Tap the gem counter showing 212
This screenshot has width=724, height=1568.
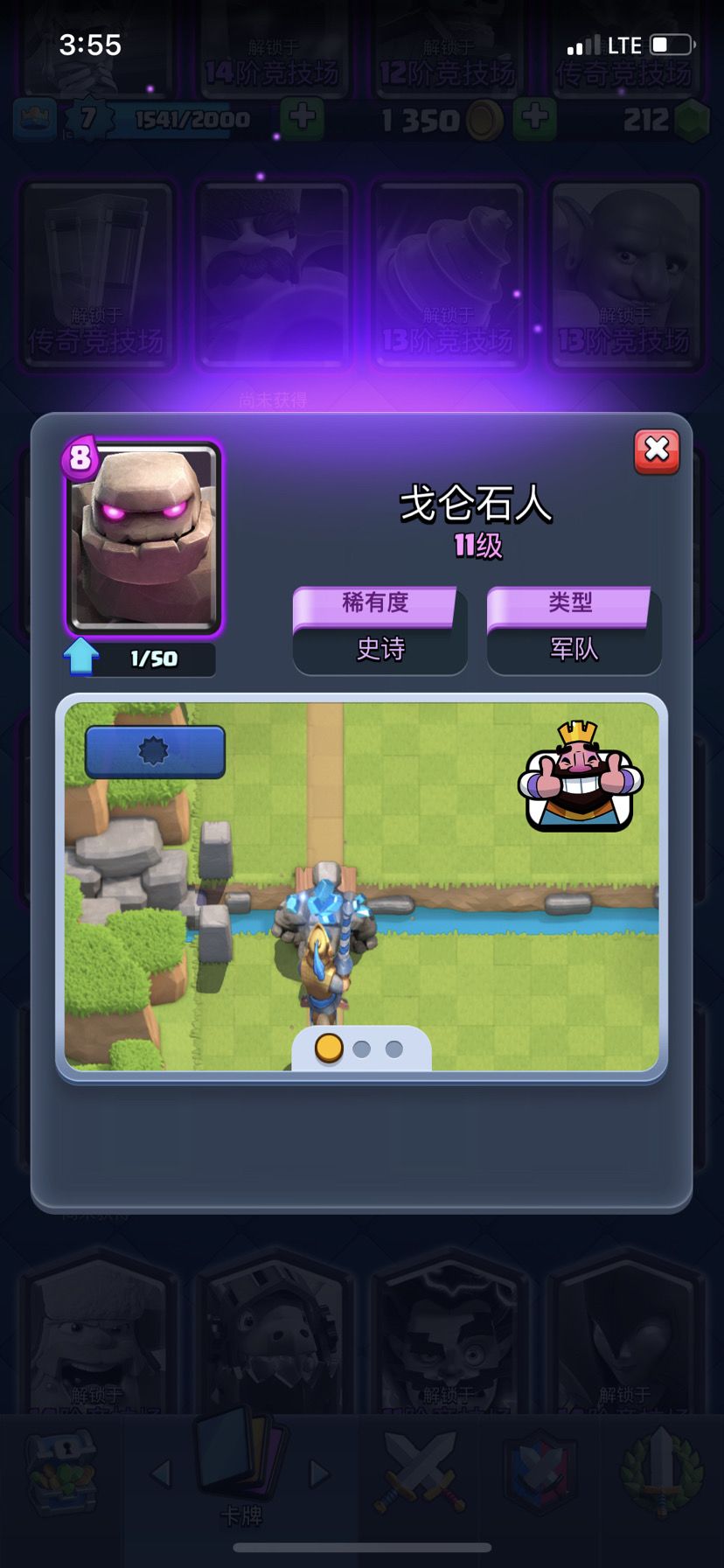pyautogui.click(x=665, y=119)
